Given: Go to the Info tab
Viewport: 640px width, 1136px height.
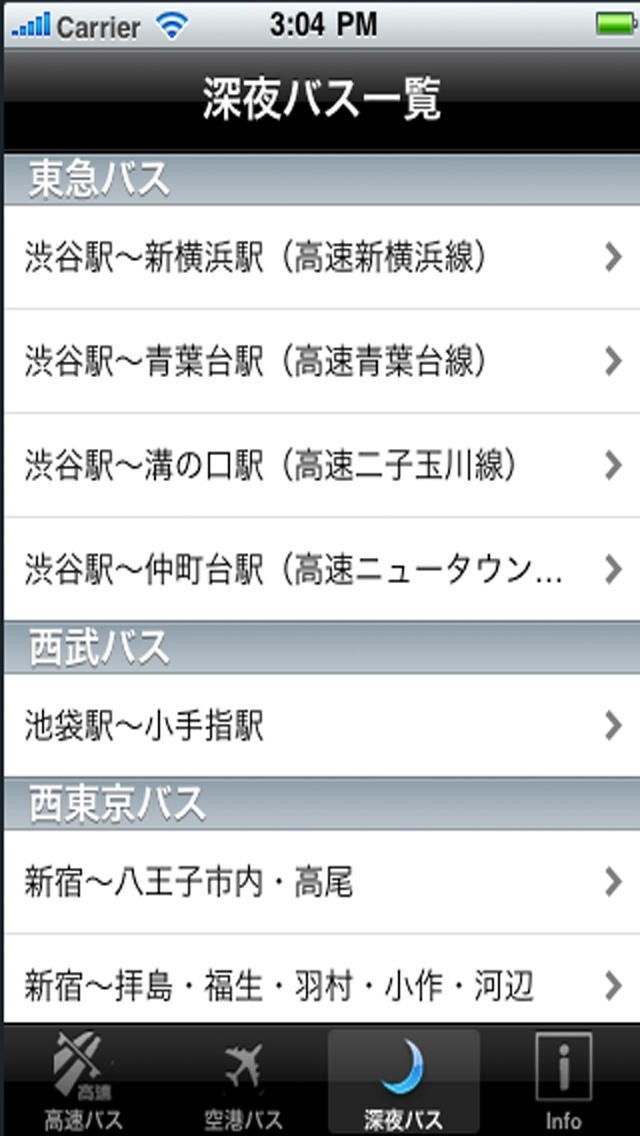Looking at the screenshot, I should [x=563, y=1082].
